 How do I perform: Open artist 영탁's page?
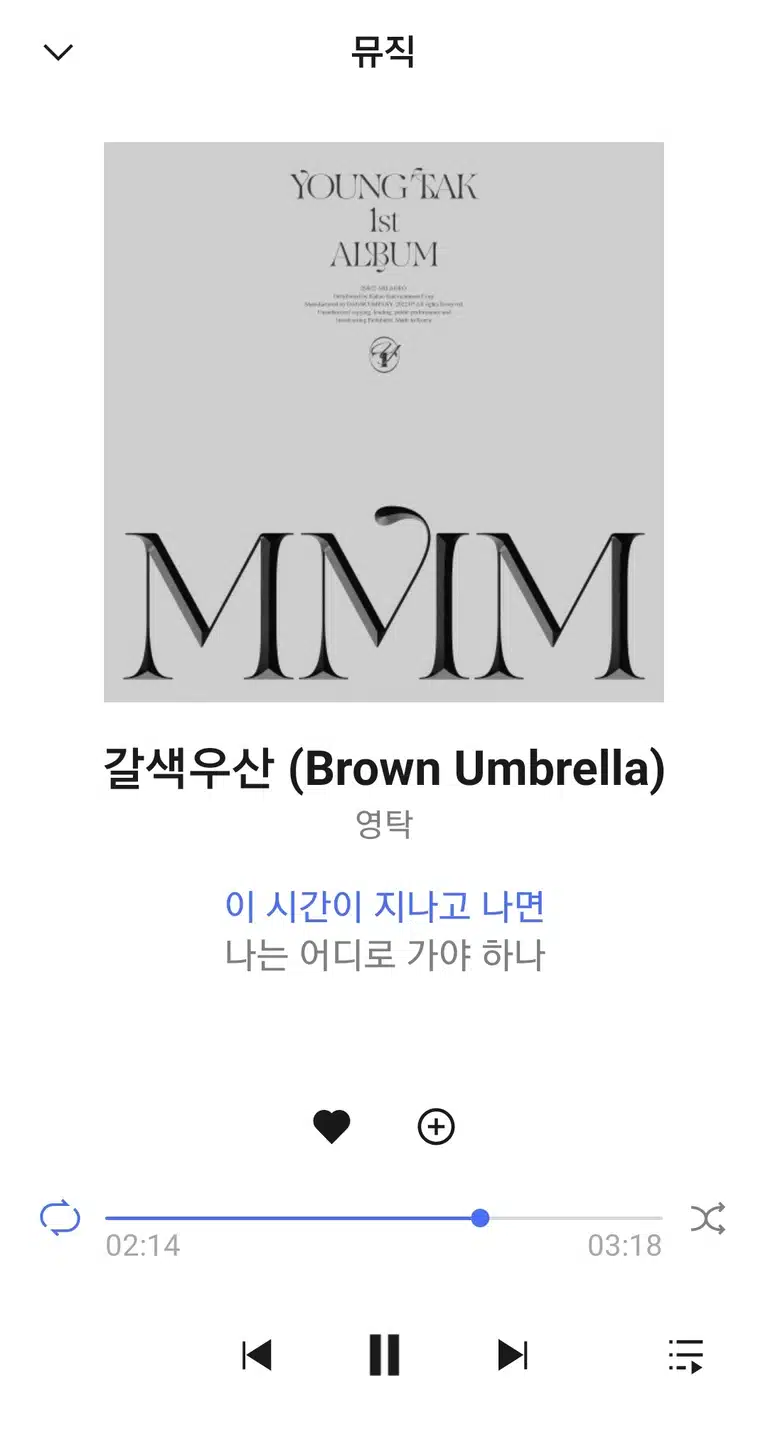[384, 825]
